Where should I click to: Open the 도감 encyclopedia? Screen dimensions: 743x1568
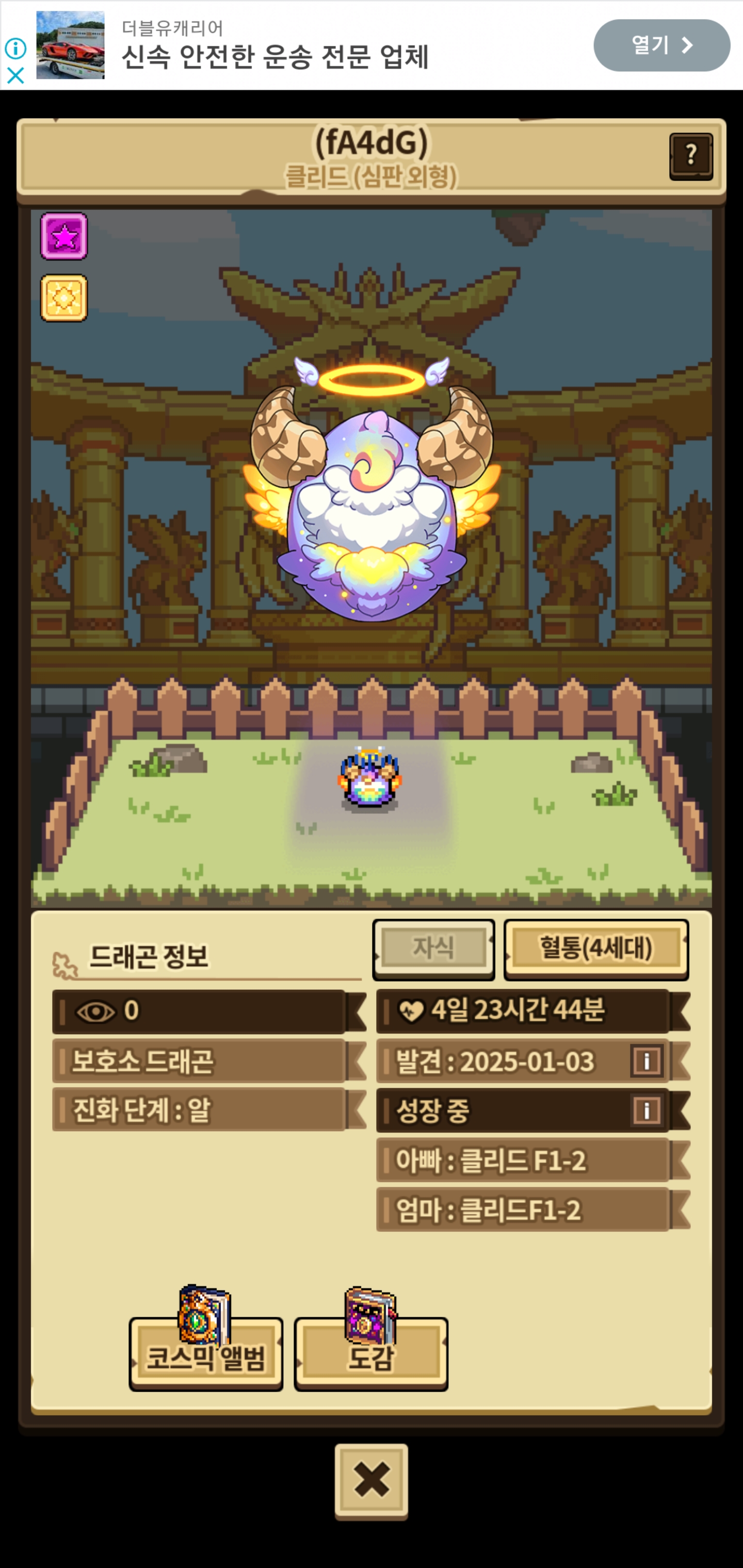coord(371,1355)
